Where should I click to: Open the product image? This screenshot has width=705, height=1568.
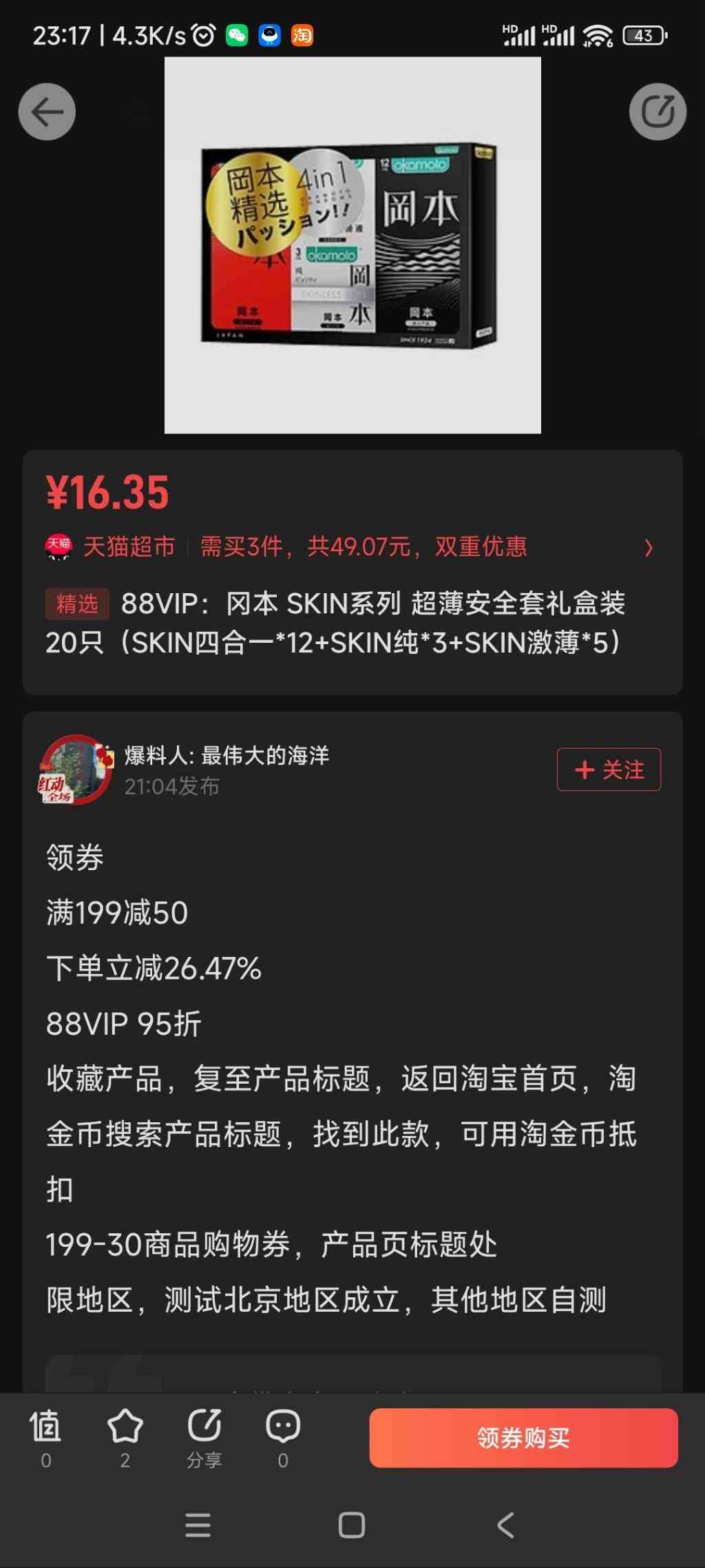[352, 245]
